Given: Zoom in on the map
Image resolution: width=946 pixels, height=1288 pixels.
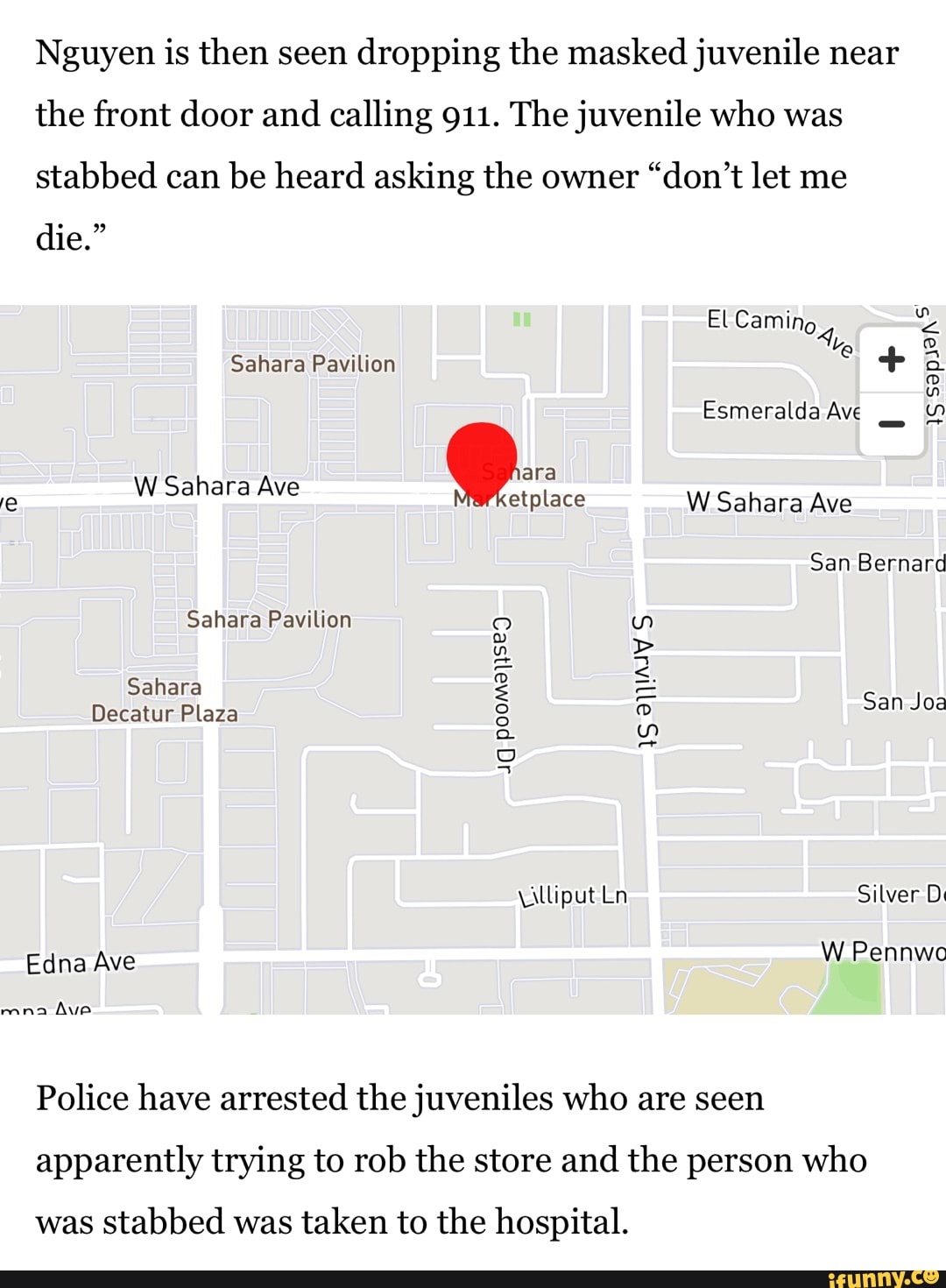Looking at the screenshot, I should 891,359.
